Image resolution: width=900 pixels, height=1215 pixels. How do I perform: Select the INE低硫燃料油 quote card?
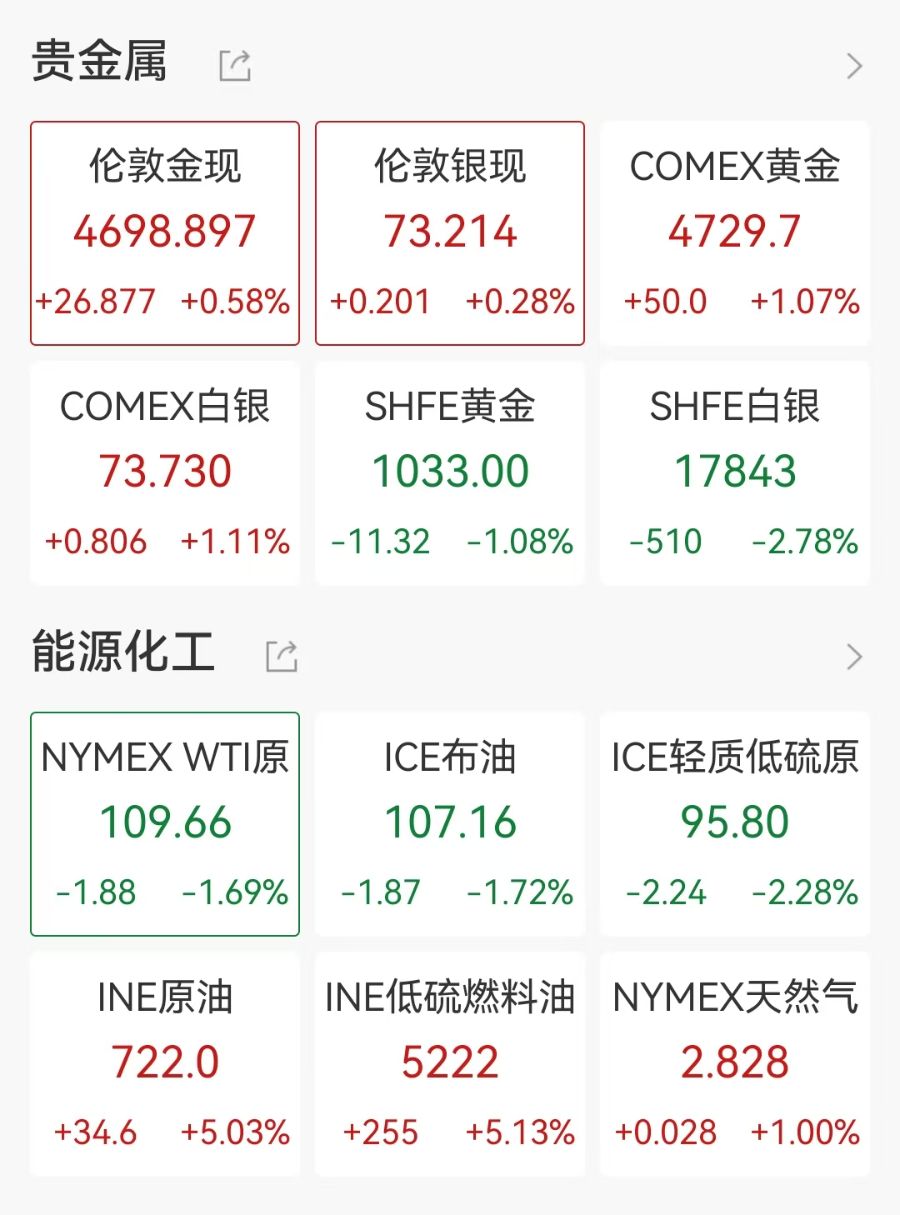[450, 1063]
